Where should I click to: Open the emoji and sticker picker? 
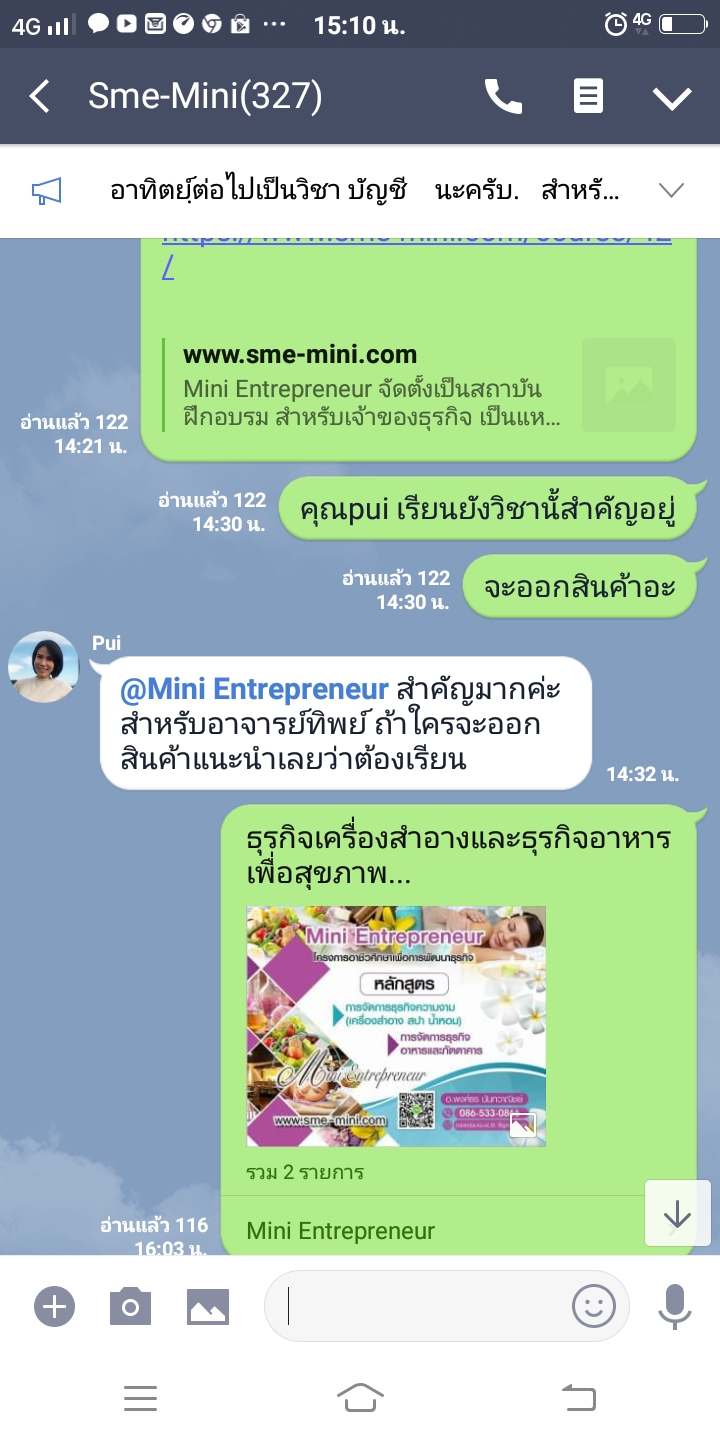593,1306
